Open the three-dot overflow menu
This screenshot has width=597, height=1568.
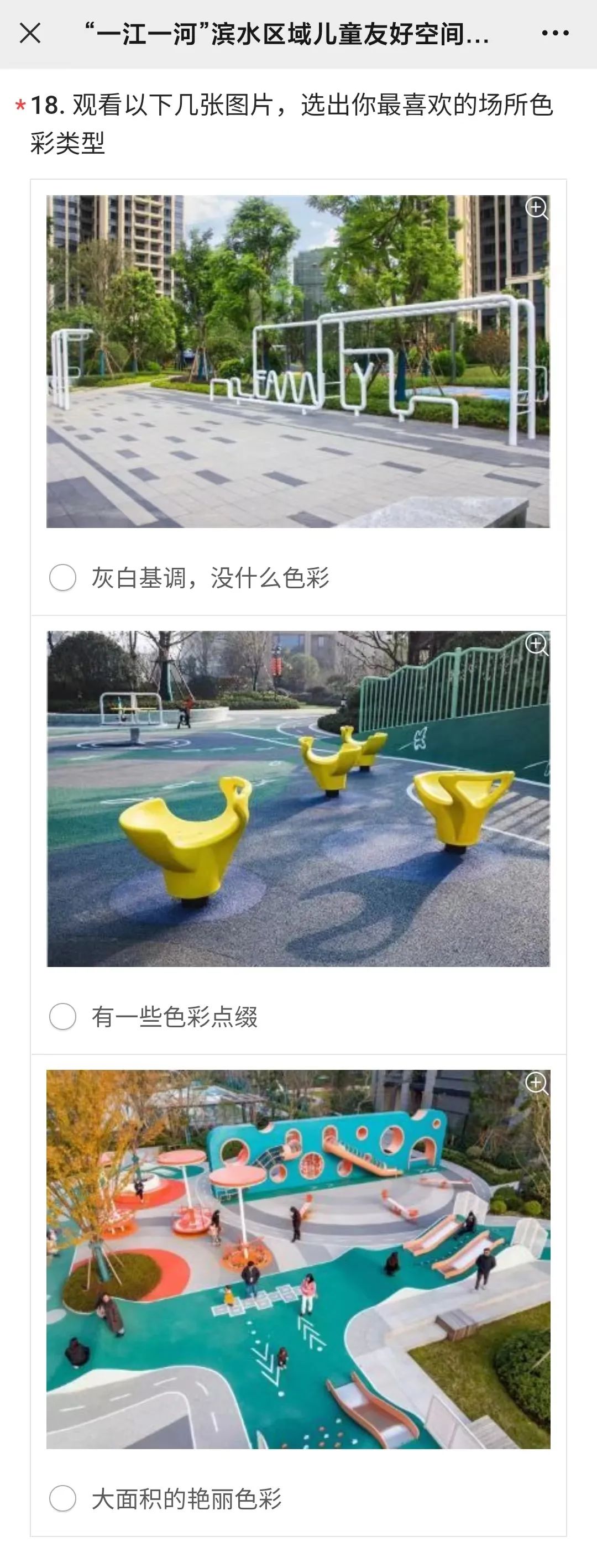point(555,34)
